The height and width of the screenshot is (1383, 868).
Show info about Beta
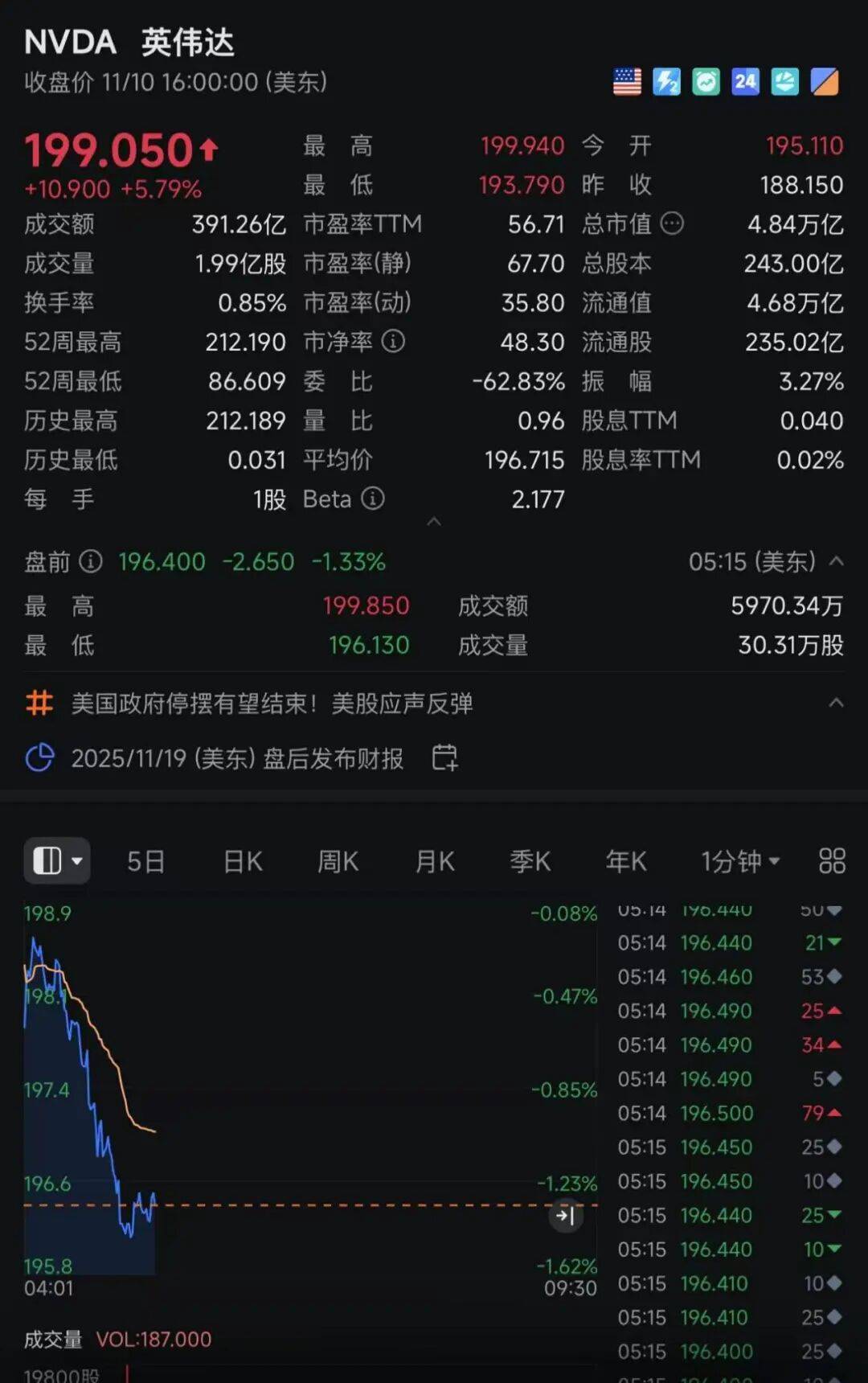373,499
